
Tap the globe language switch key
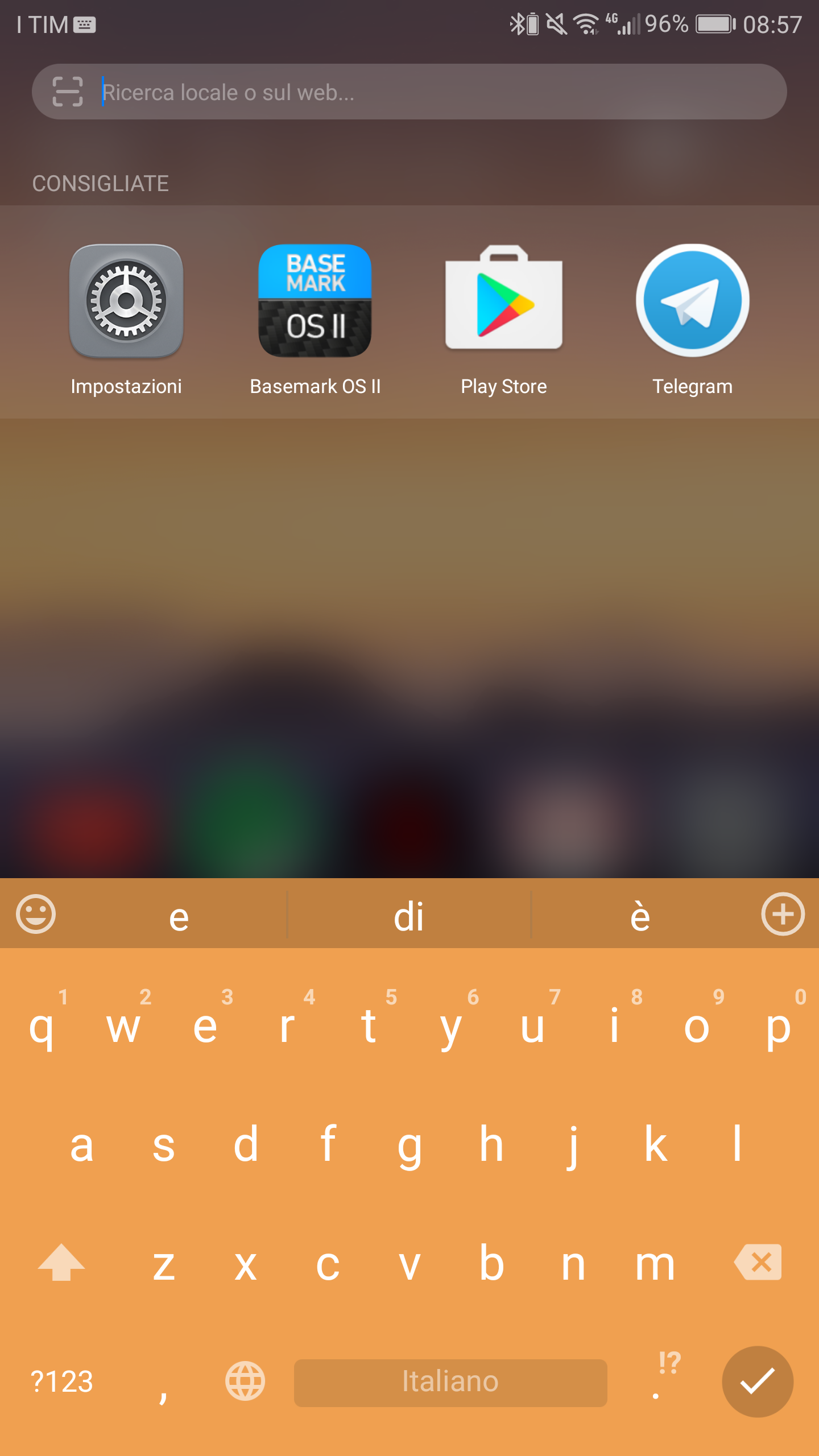click(245, 1381)
